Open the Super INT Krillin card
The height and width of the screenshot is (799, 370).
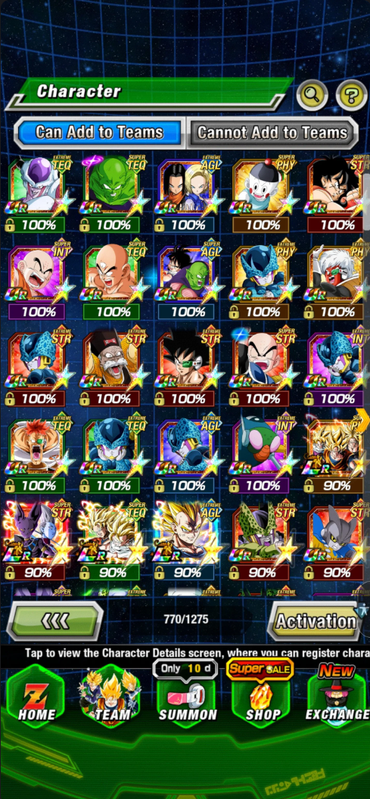coord(39,282)
